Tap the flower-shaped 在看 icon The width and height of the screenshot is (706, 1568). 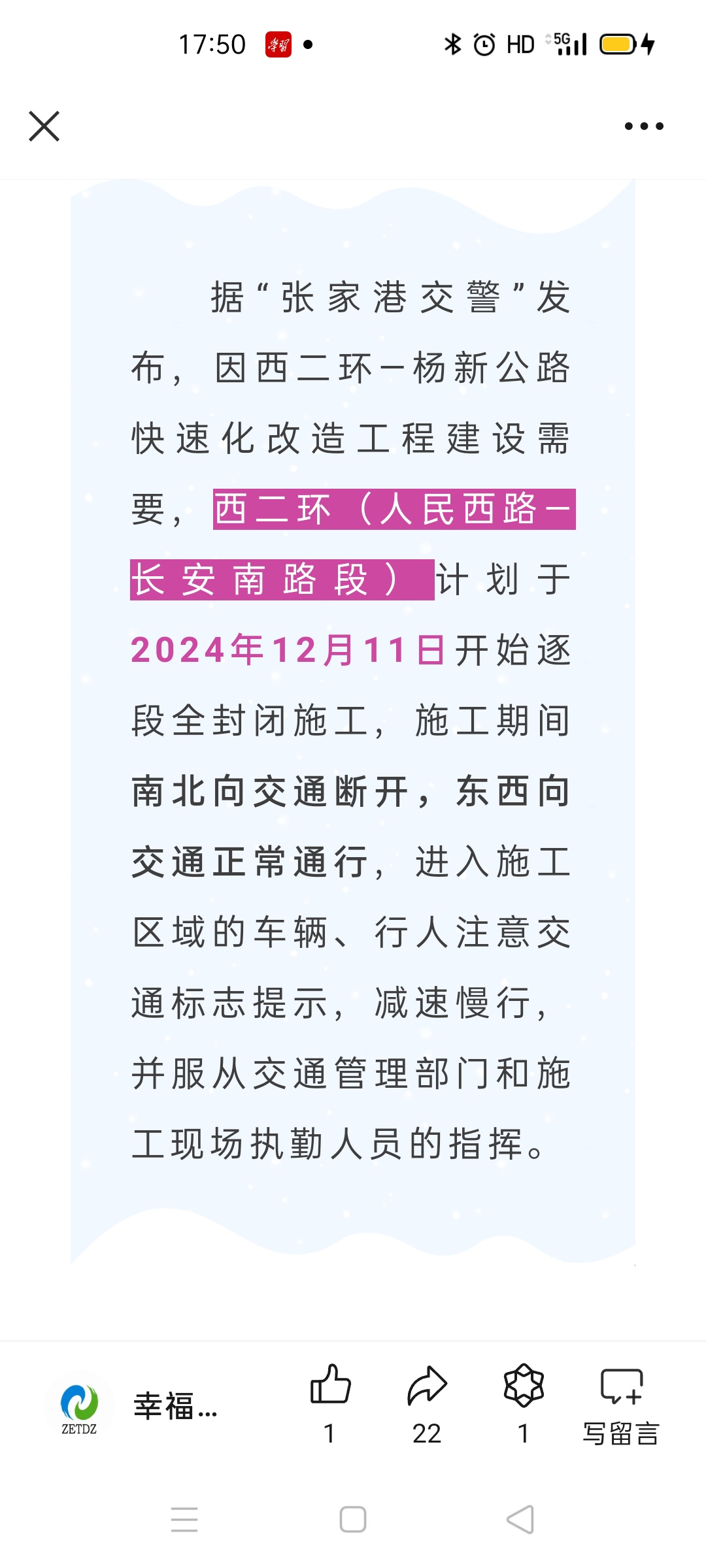click(x=524, y=1385)
